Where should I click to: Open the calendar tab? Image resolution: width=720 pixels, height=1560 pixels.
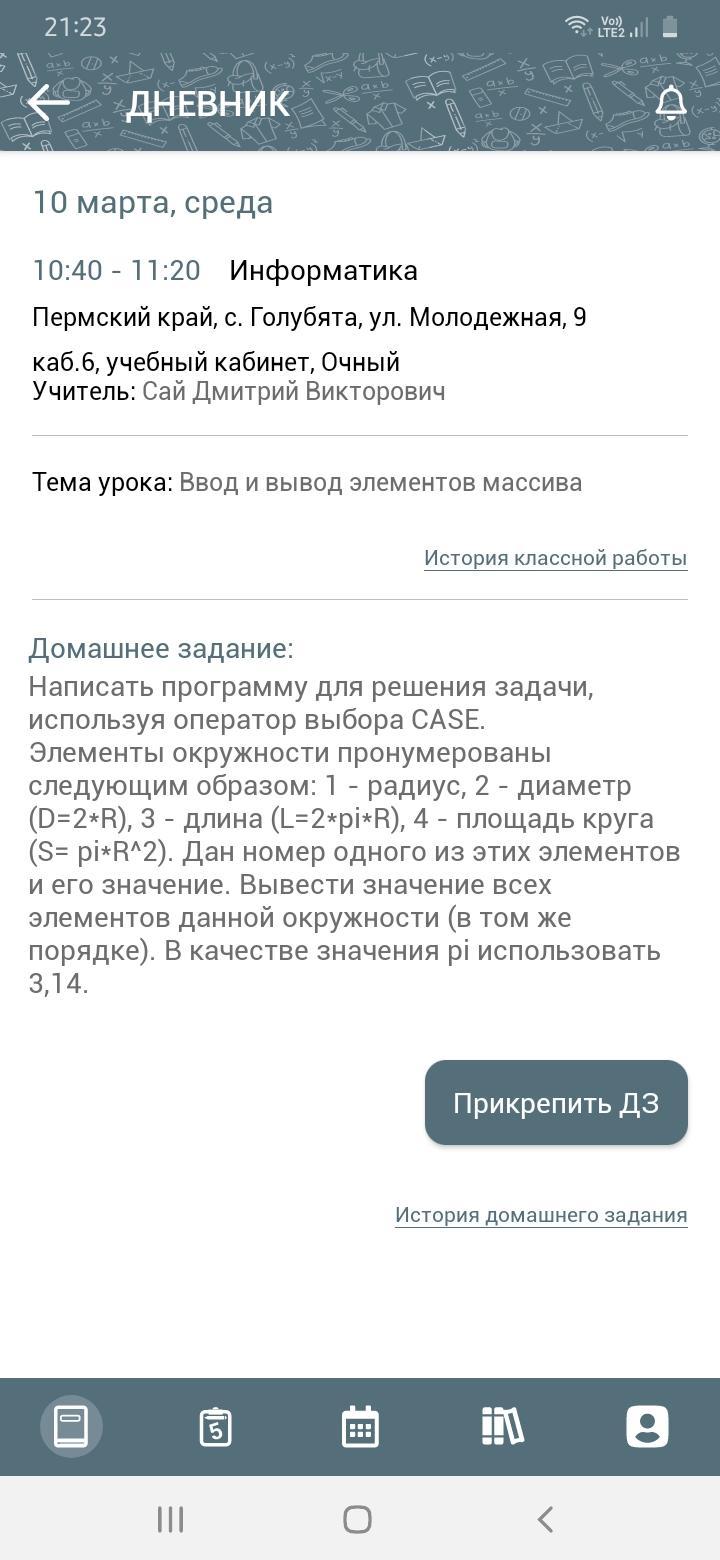[360, 1426]
